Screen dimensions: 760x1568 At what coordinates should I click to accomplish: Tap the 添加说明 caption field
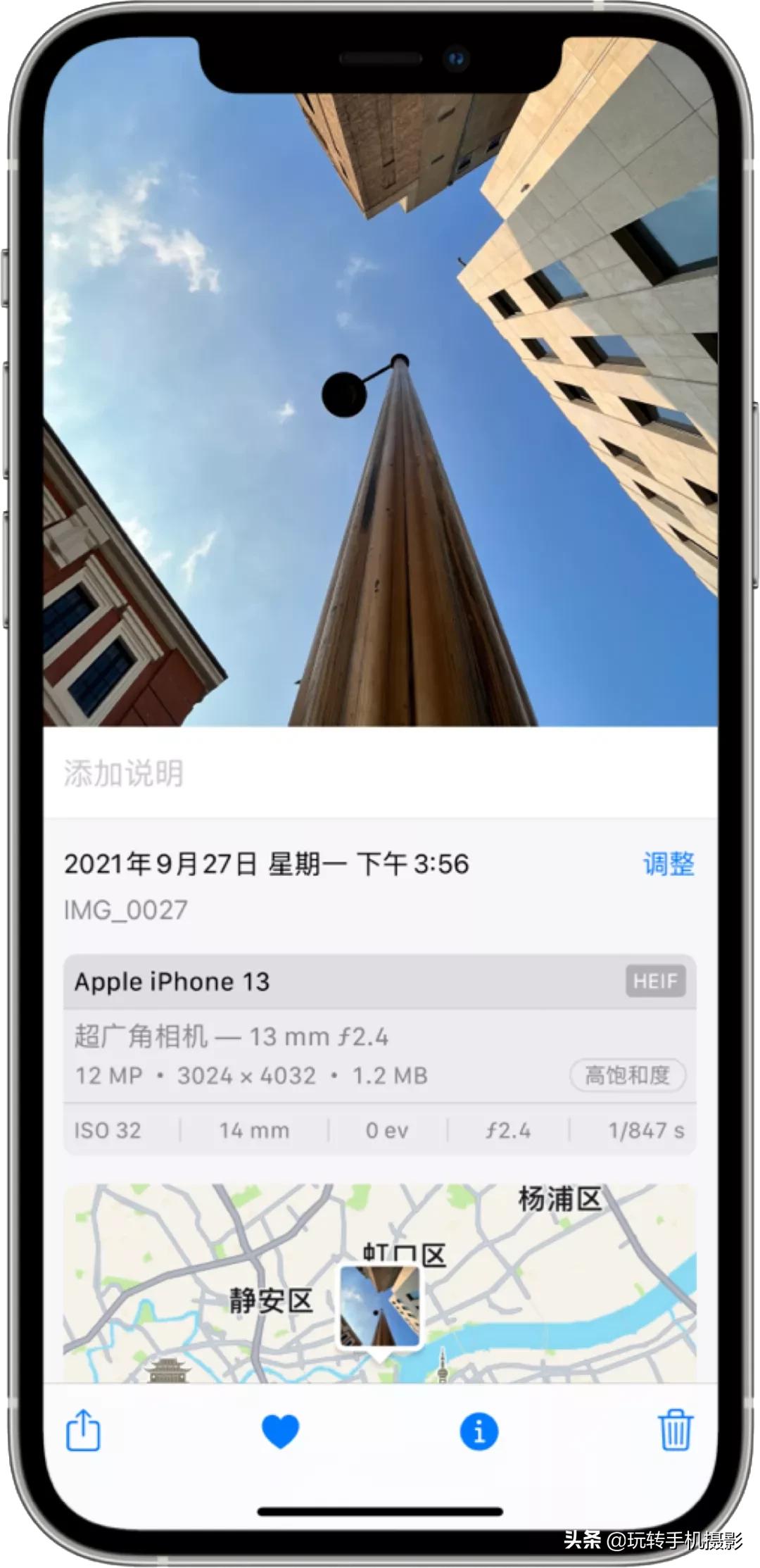[380, 773]
